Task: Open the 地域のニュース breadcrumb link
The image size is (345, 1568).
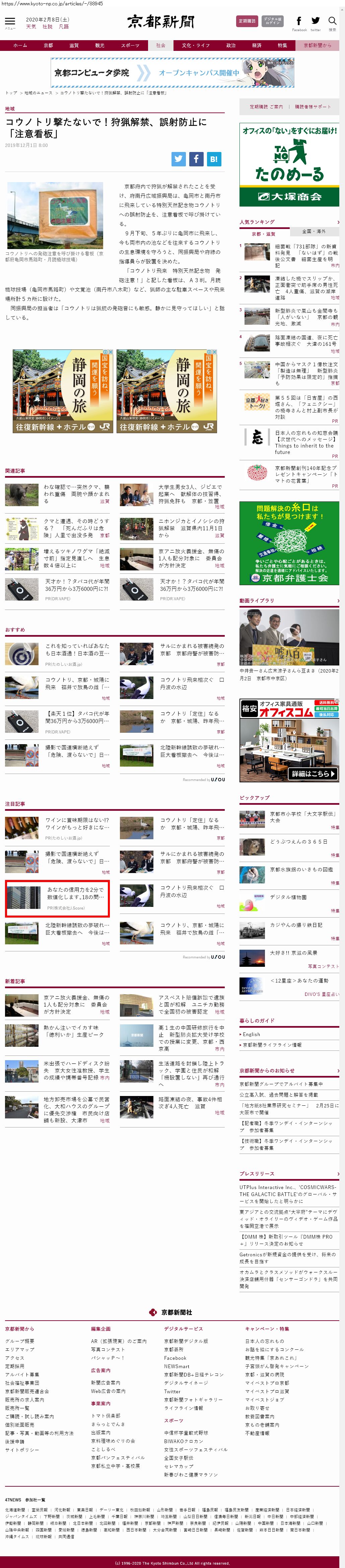Action: point(39,93)
